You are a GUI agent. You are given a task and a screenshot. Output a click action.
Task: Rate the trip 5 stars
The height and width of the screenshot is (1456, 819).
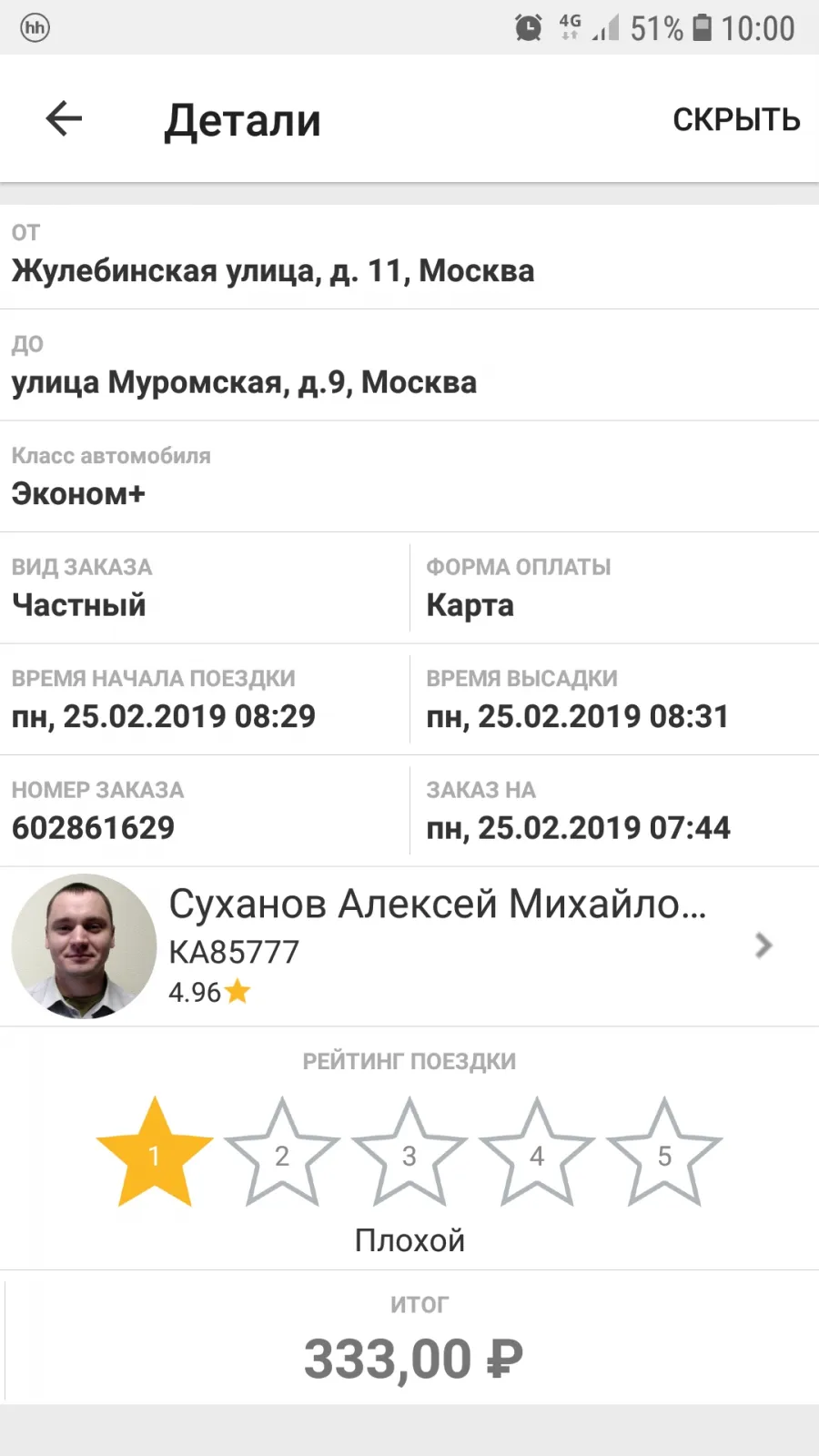[x=664, y=1152]
